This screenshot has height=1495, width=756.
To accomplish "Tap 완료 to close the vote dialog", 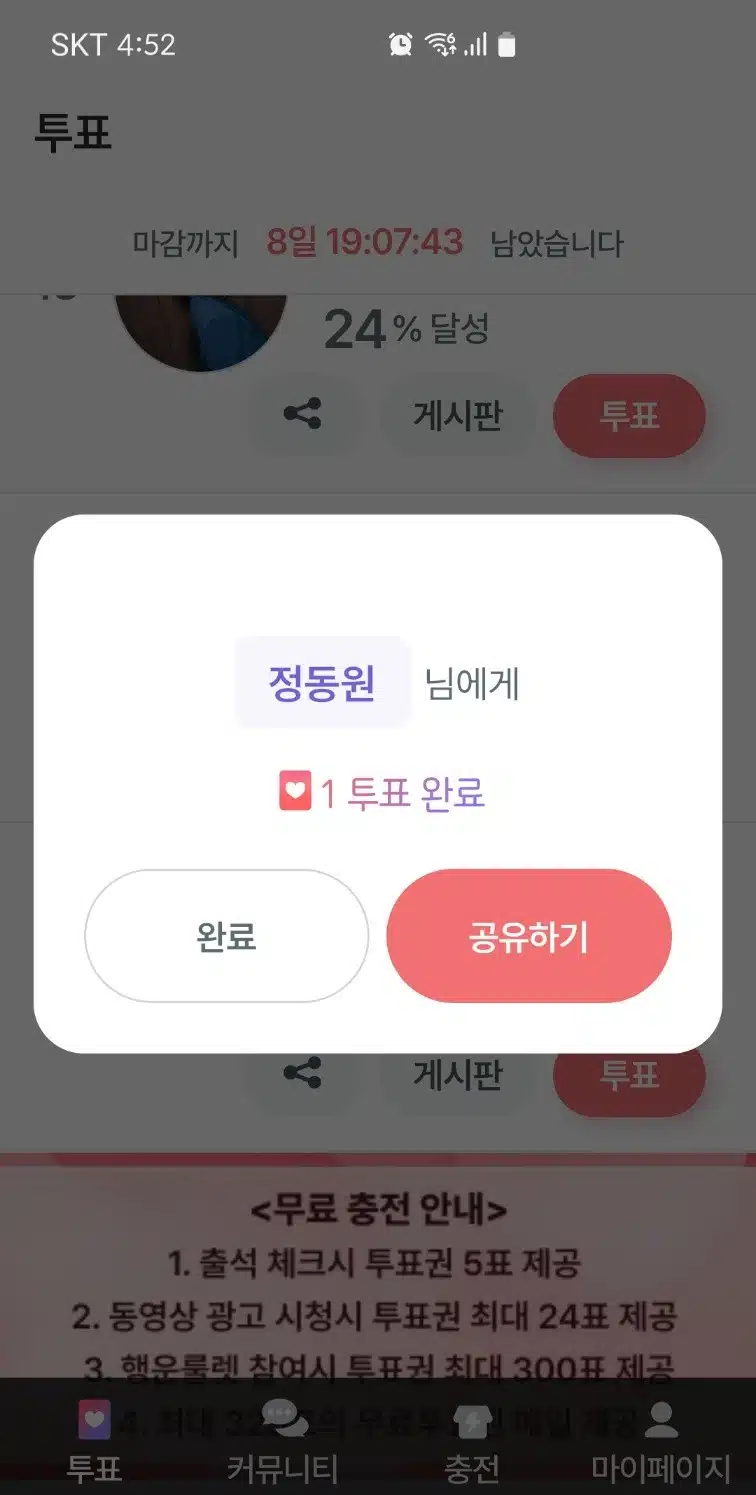I will click(227, 936).
